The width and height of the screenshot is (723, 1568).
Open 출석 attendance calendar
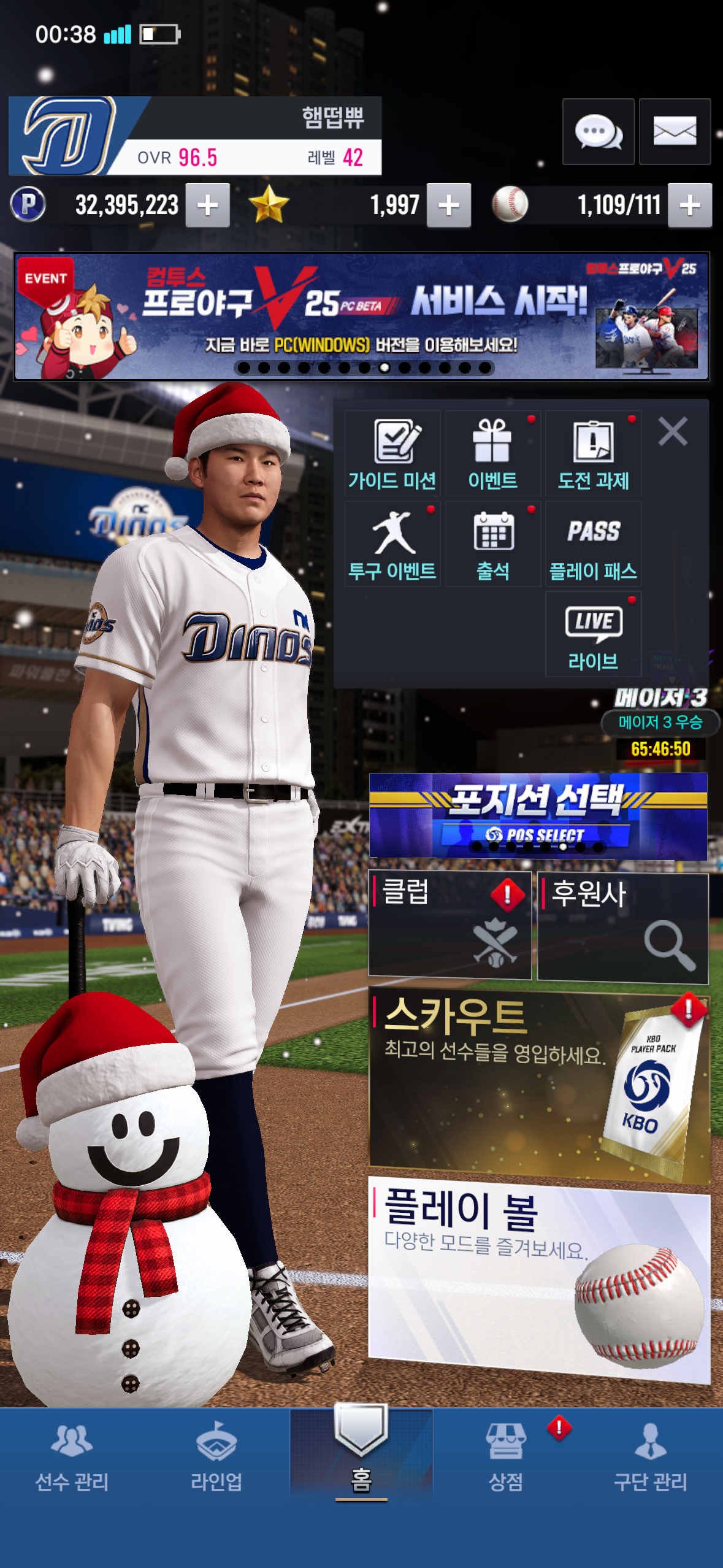[x=492, y=544]
